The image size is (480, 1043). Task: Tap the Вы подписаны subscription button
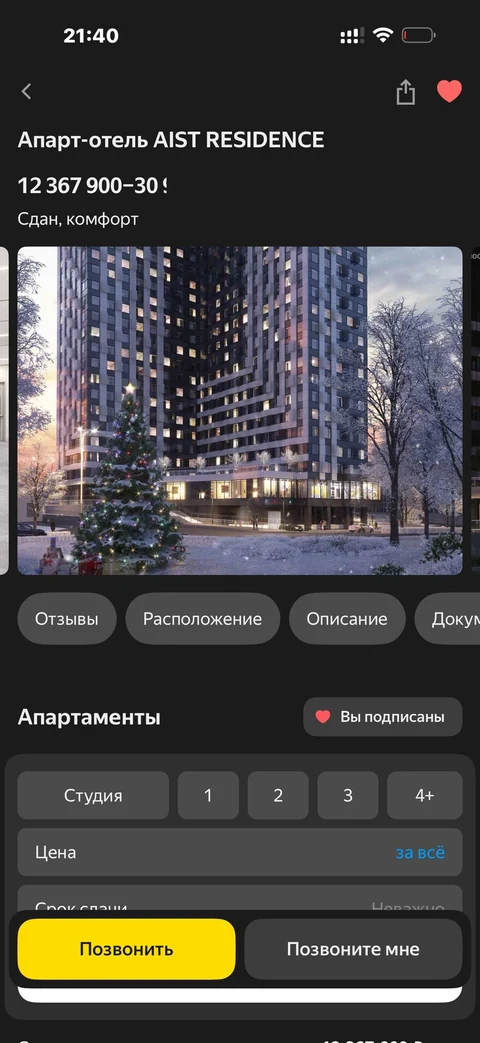[383, 717]
